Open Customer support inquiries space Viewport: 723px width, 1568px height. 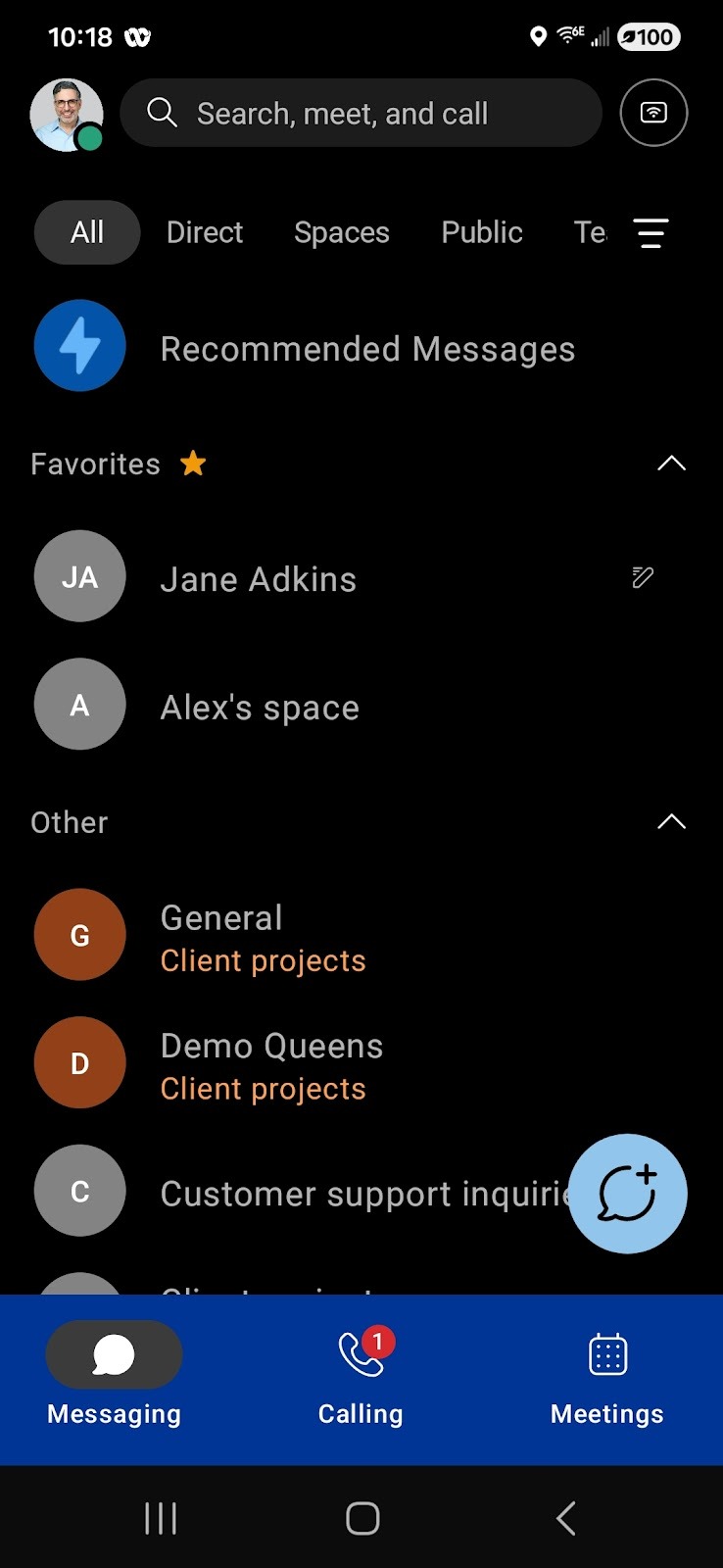pos(353,1193)
